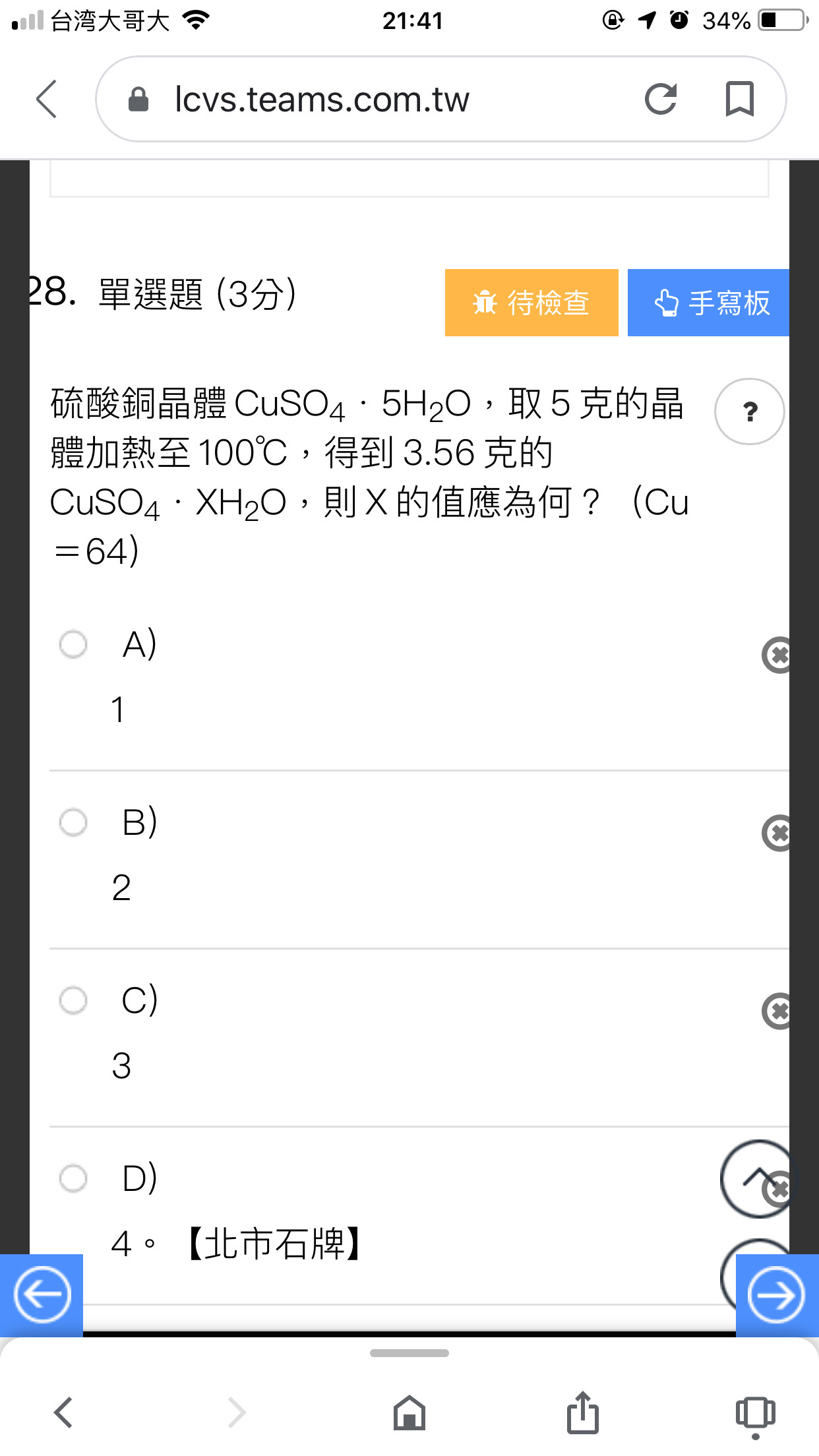Eliminate option A with its cross icon
Image resolution: width=819 pixels, height=1456 pixels.
point(776,655)
